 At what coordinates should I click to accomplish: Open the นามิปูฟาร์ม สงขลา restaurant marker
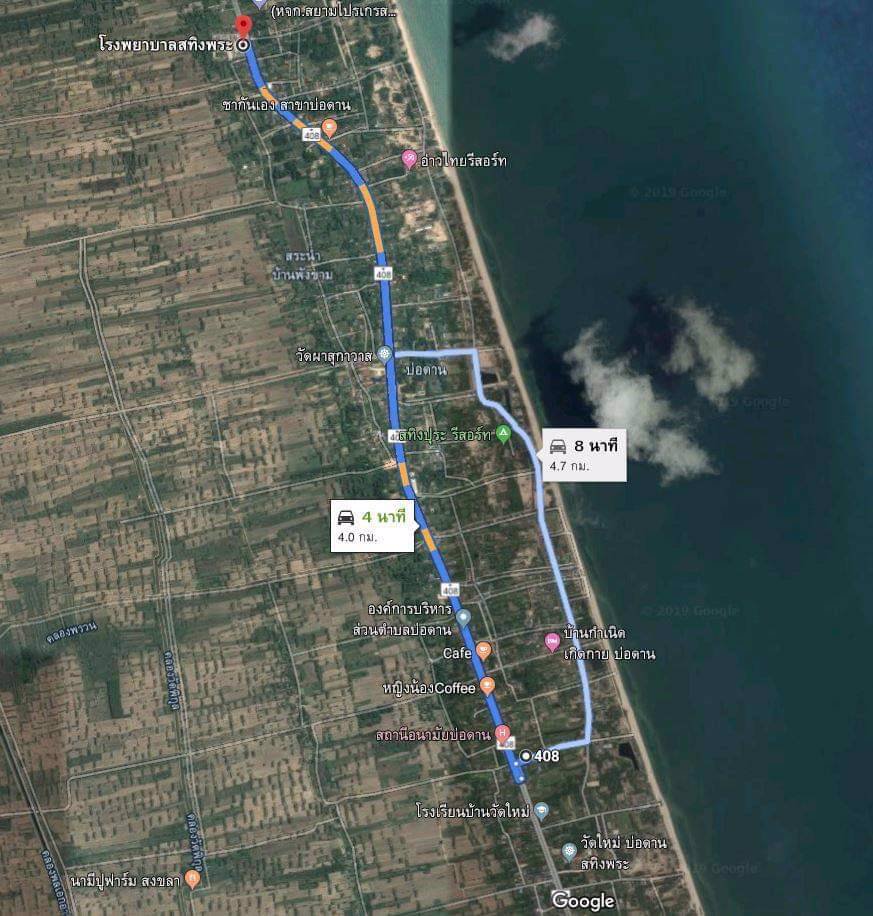[192, 878]
